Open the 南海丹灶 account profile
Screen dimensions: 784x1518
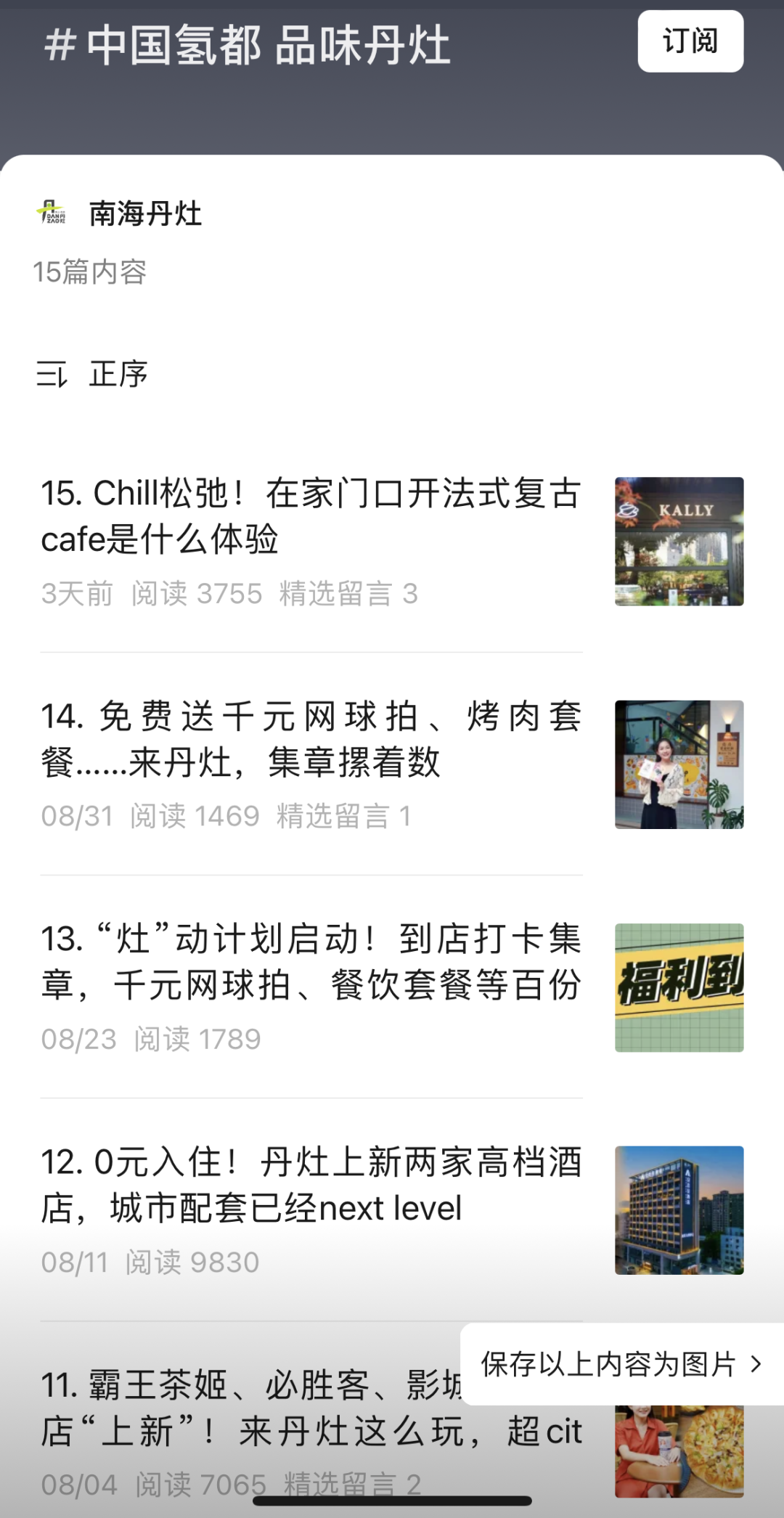(144, 213)
